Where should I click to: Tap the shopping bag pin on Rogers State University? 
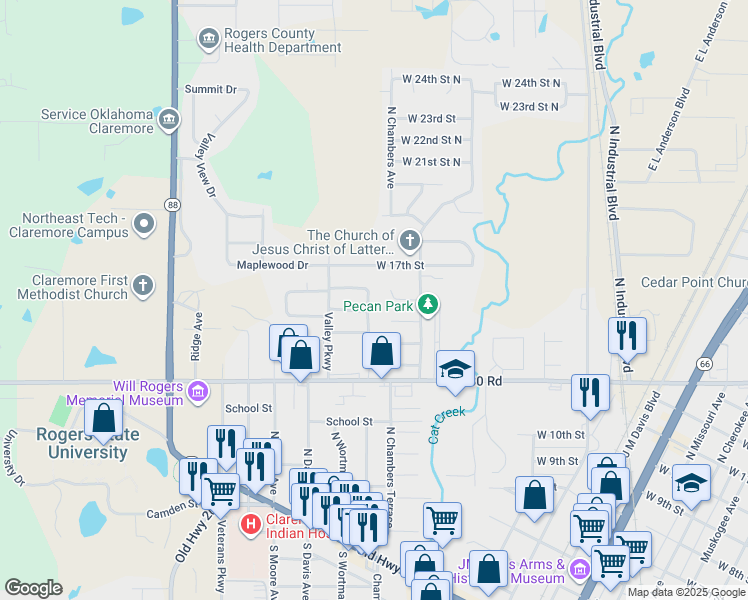pos(104,420)
